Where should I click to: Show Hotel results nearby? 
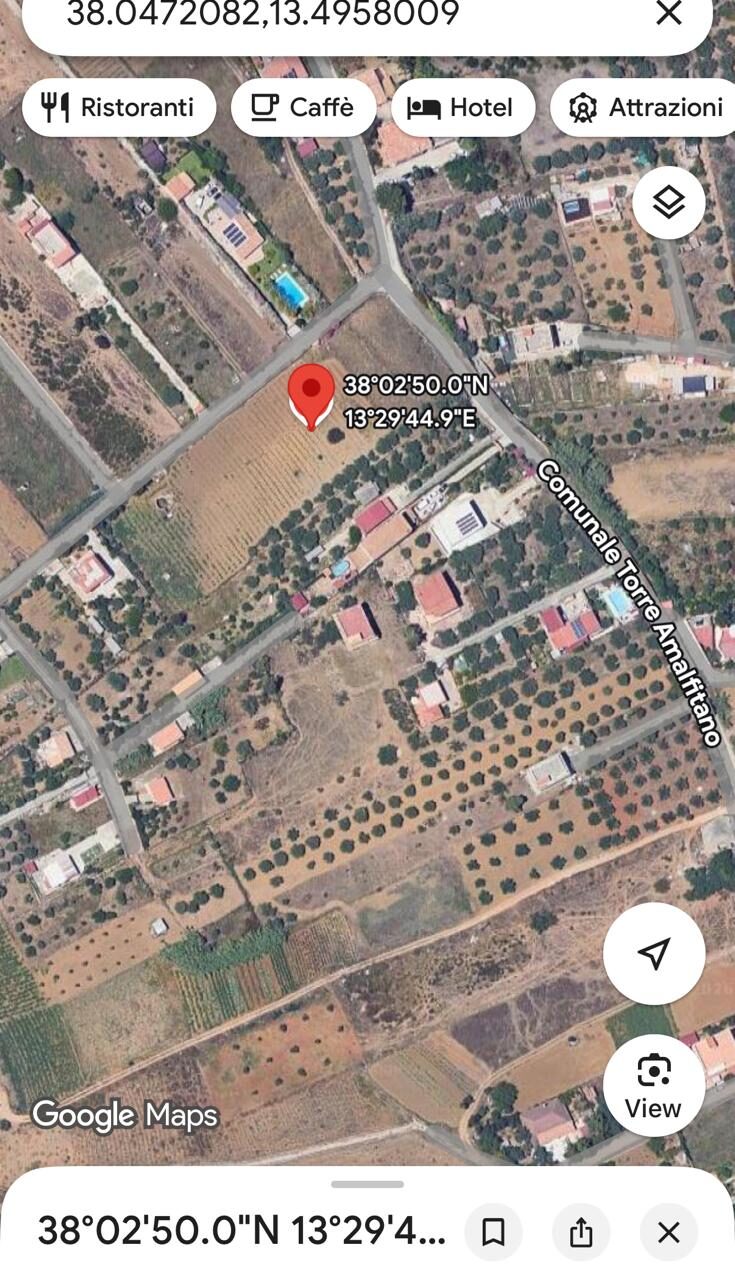(463, 107)
